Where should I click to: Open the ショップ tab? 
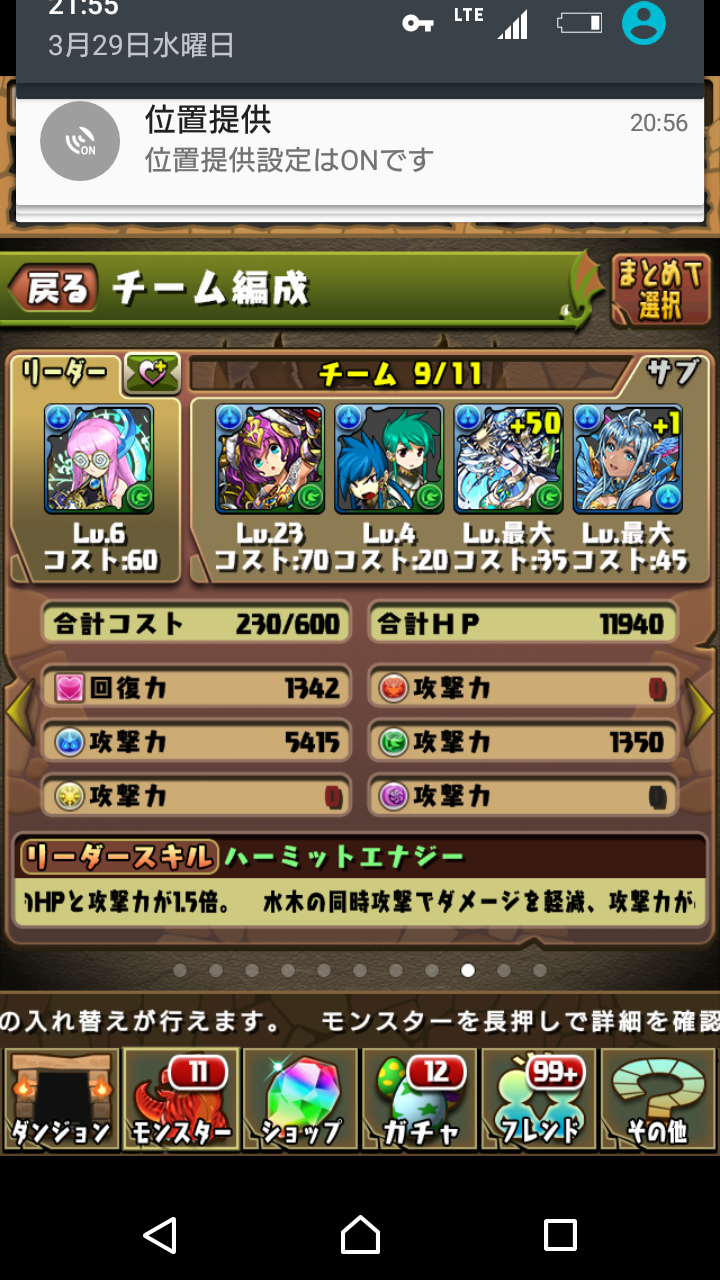pos(300,1099)
